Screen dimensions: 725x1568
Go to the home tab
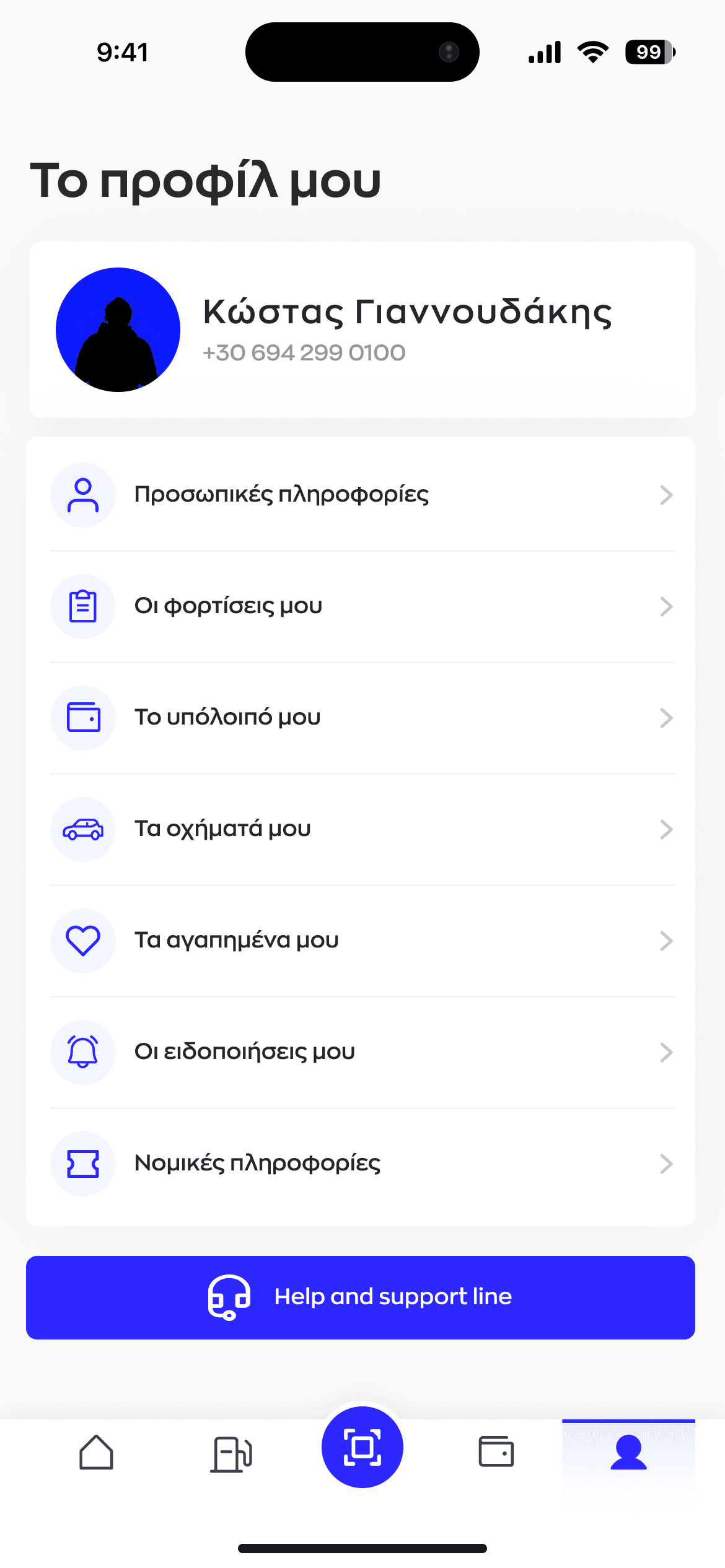96,1452
